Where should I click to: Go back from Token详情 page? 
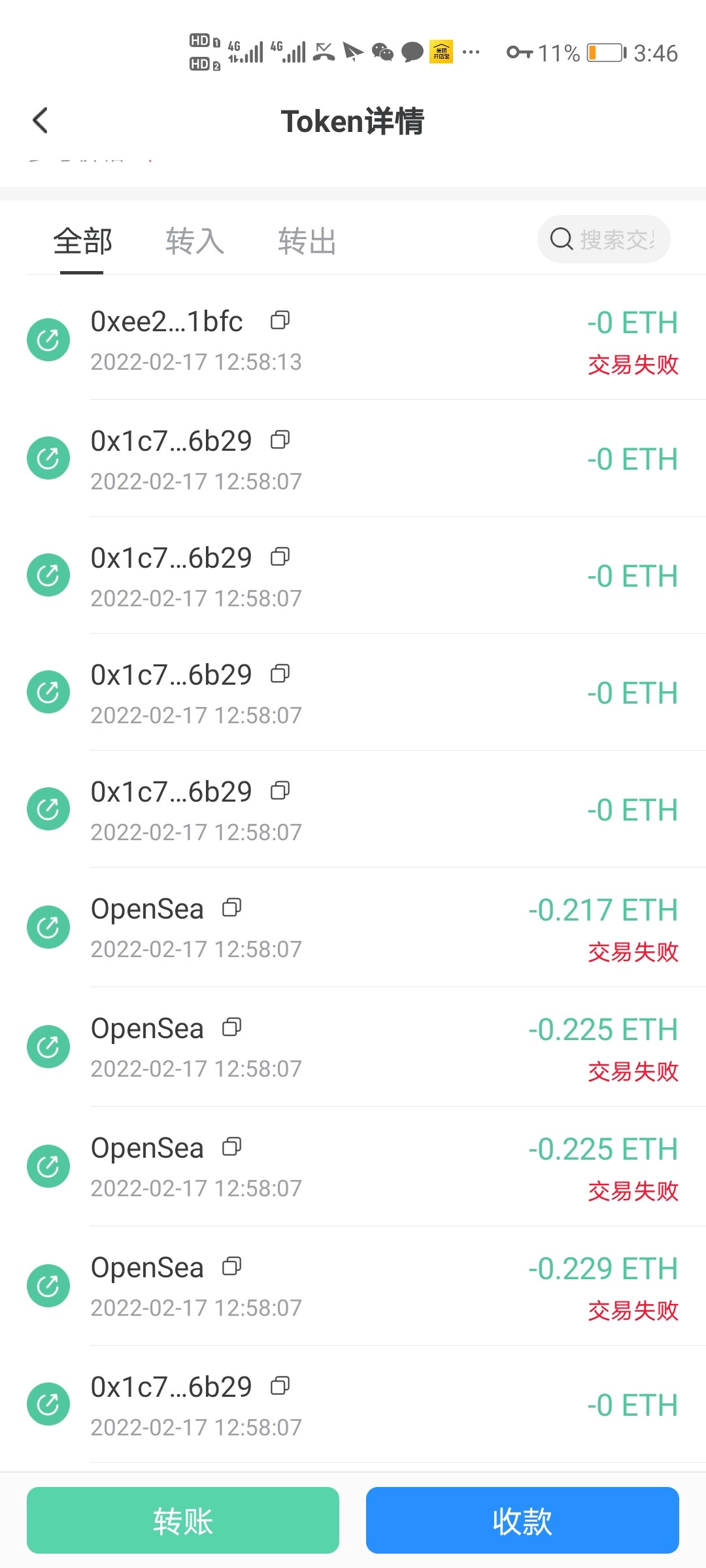41,121
